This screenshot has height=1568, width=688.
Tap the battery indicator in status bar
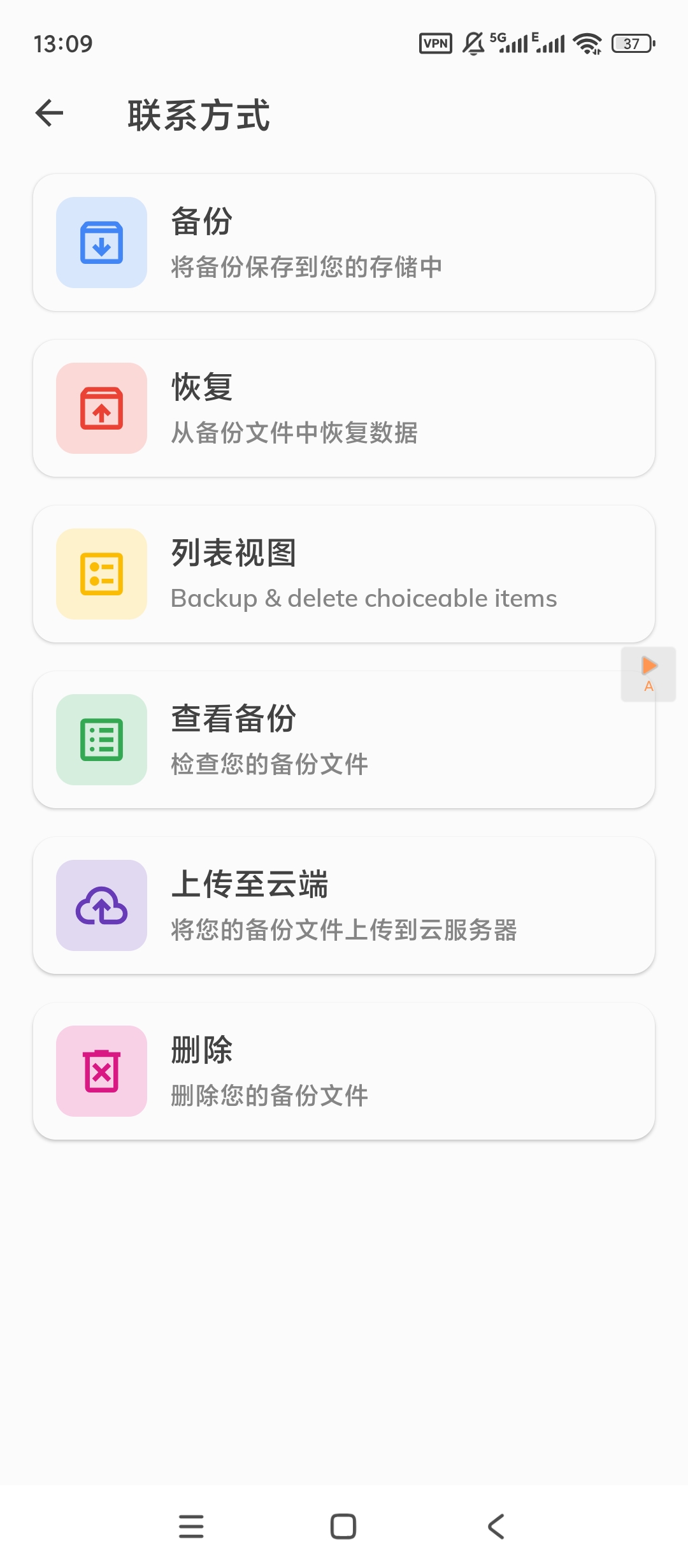631,43
